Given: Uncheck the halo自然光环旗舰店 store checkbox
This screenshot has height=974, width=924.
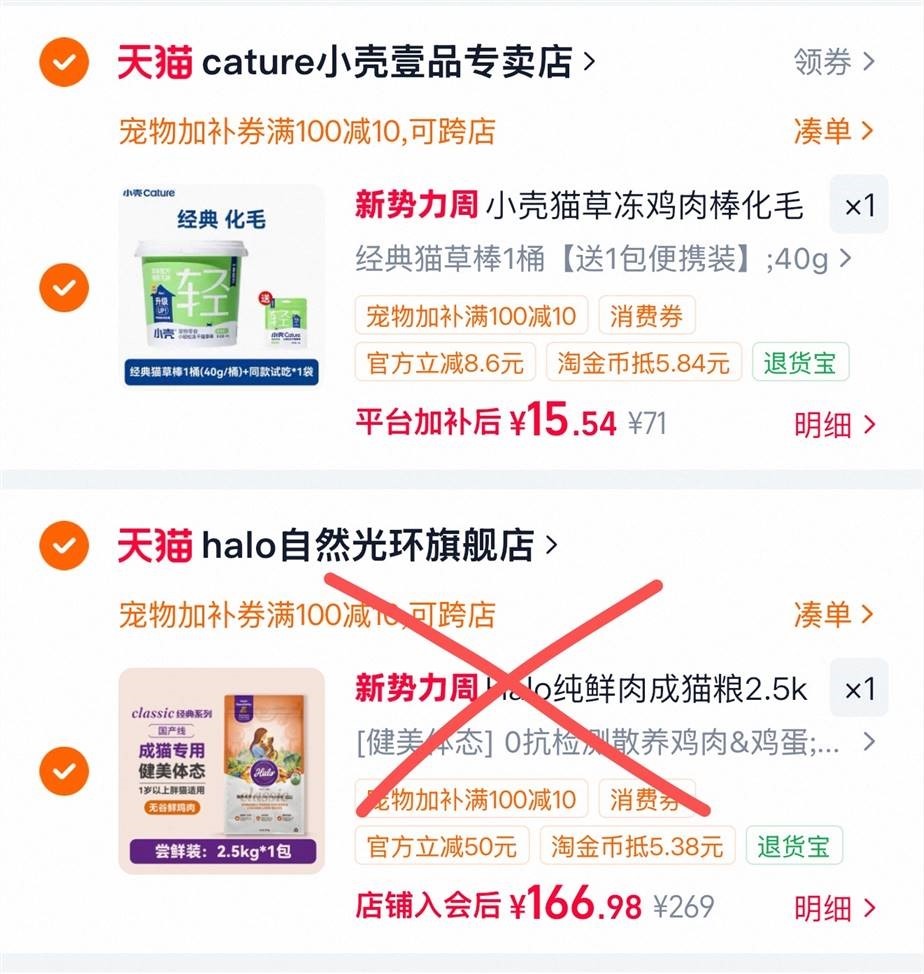Looking at the screenshot, I should pos(64,545).
